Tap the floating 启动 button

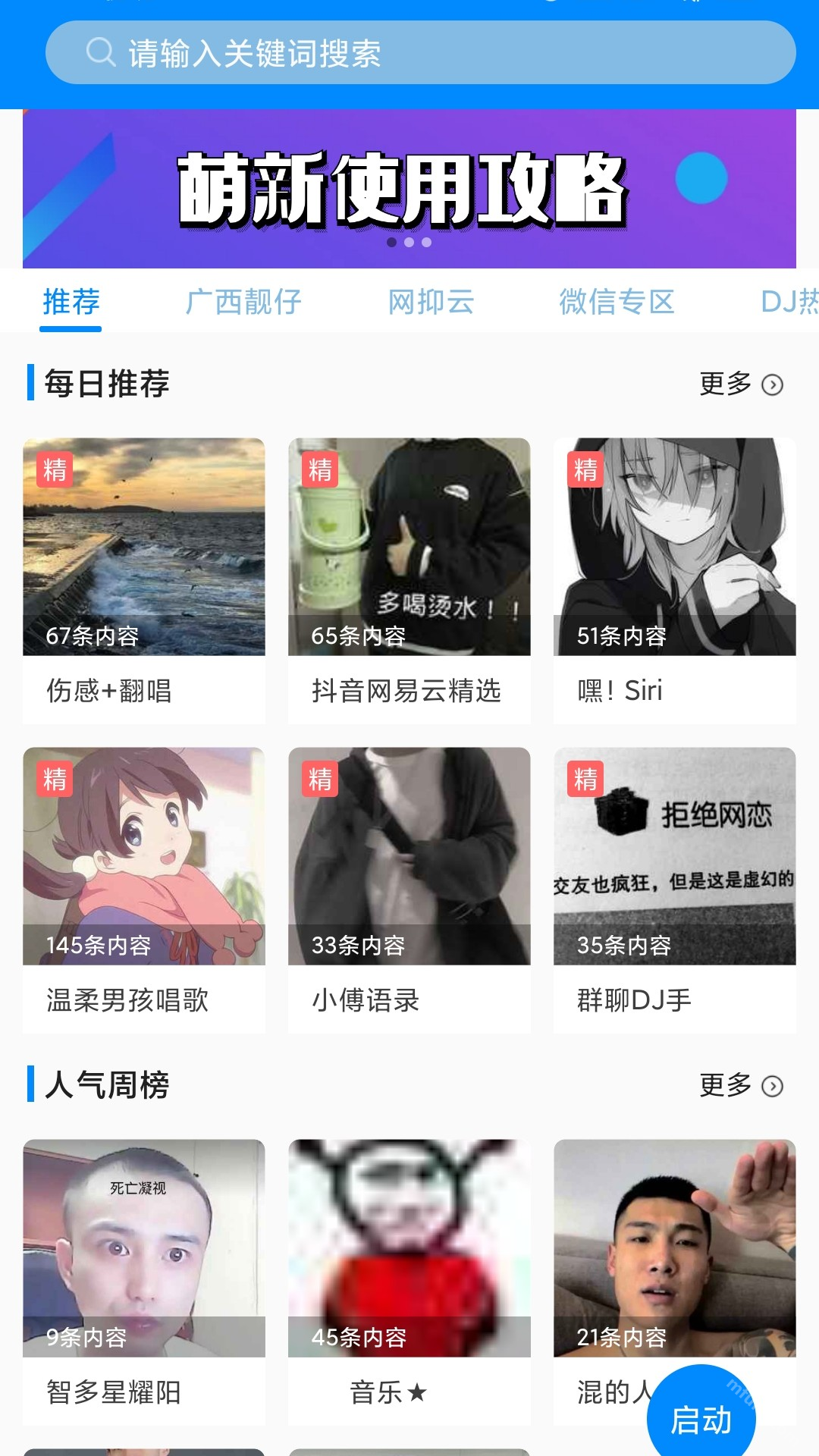coord(701,1418)
